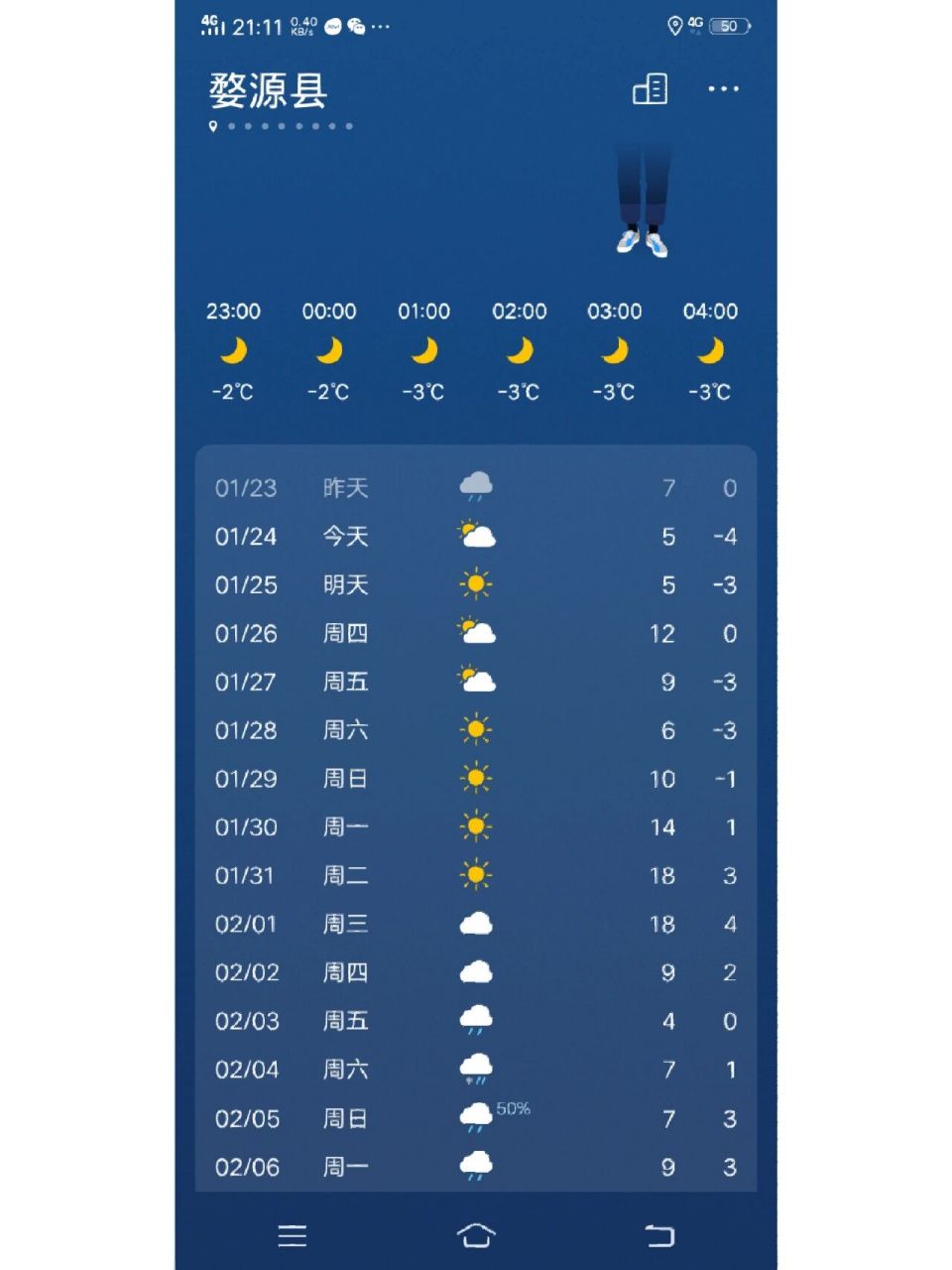Click the 50% rain probability on 02/05

pyautogui.click(x=513, y=1109)
